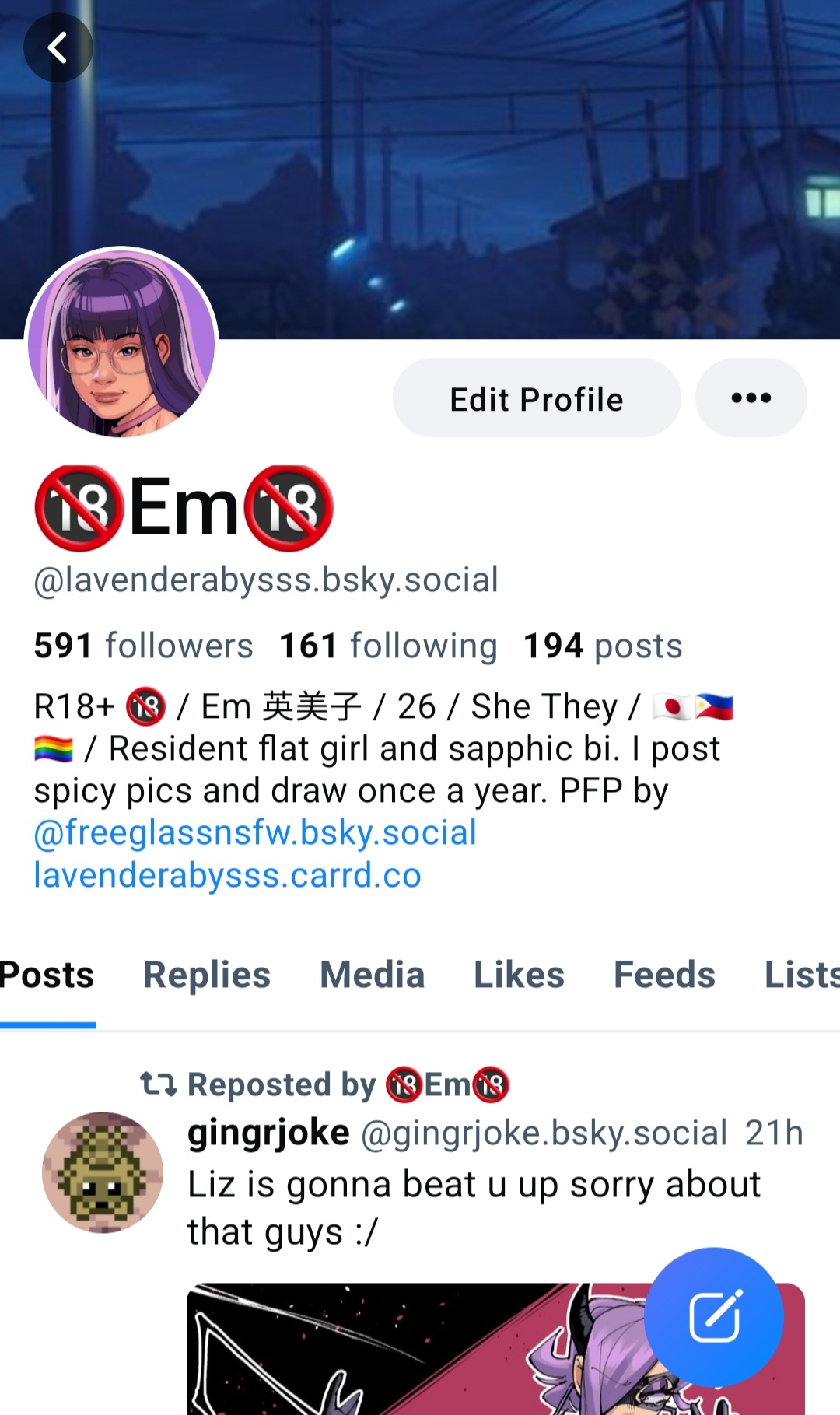This screenshot has width=840, height=1415.
Task: Open the gingrjoke profile name link
Action: coord(268,1133)
